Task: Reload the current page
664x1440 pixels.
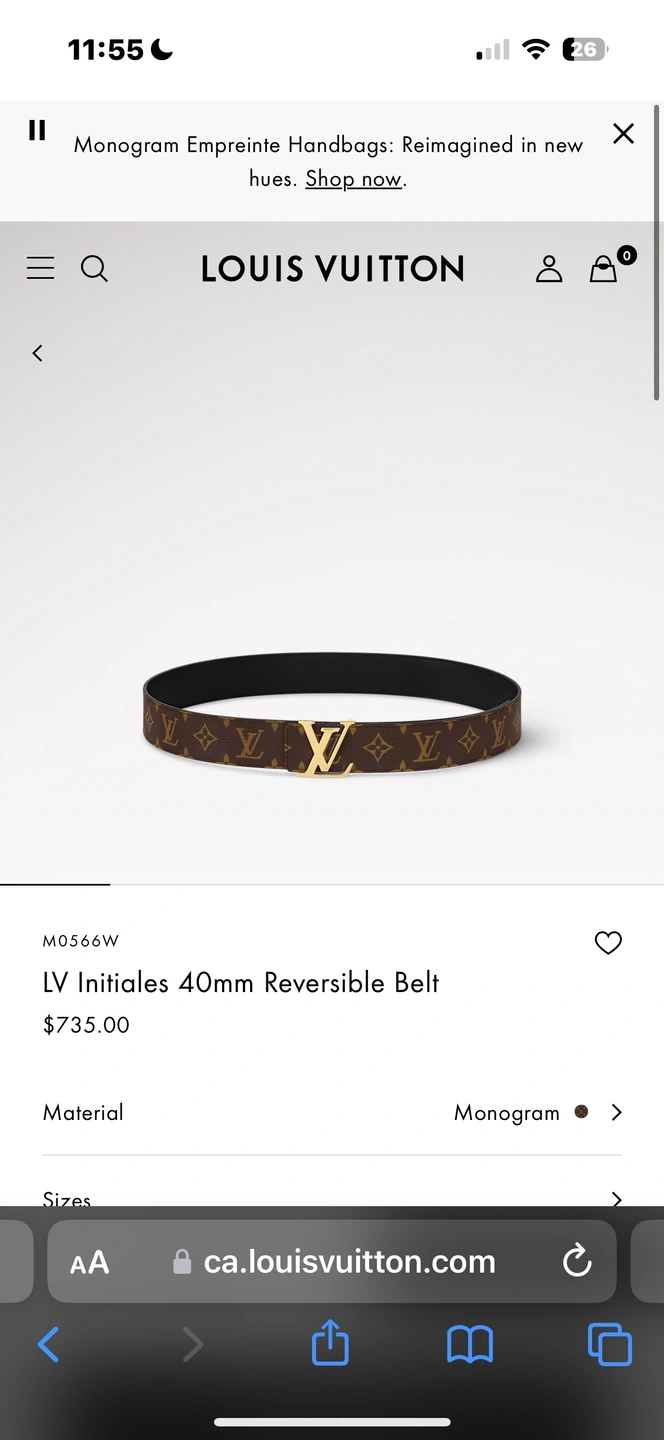Action: coord(577,1262)
